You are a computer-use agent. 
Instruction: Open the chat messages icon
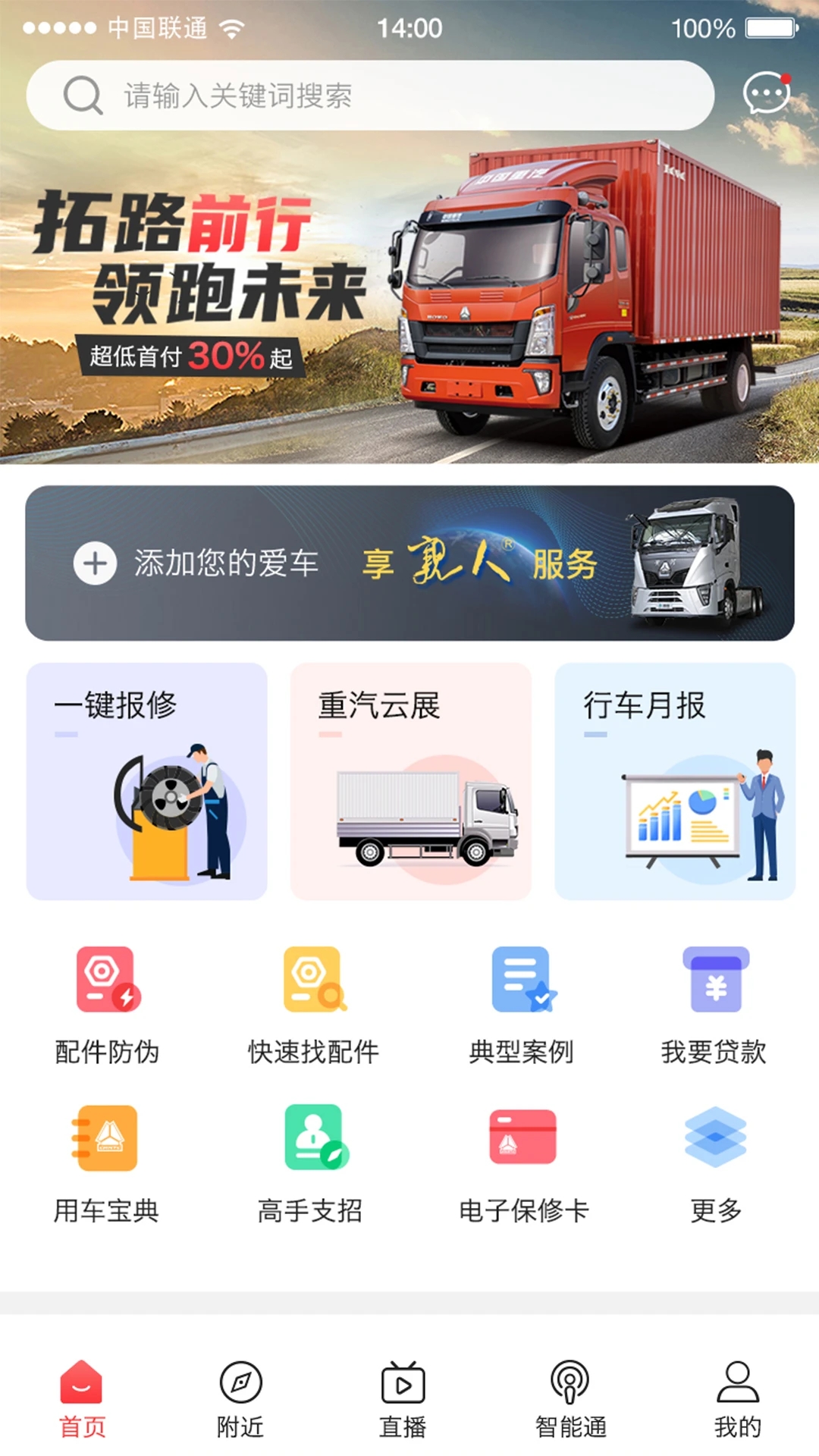[766, 93]
